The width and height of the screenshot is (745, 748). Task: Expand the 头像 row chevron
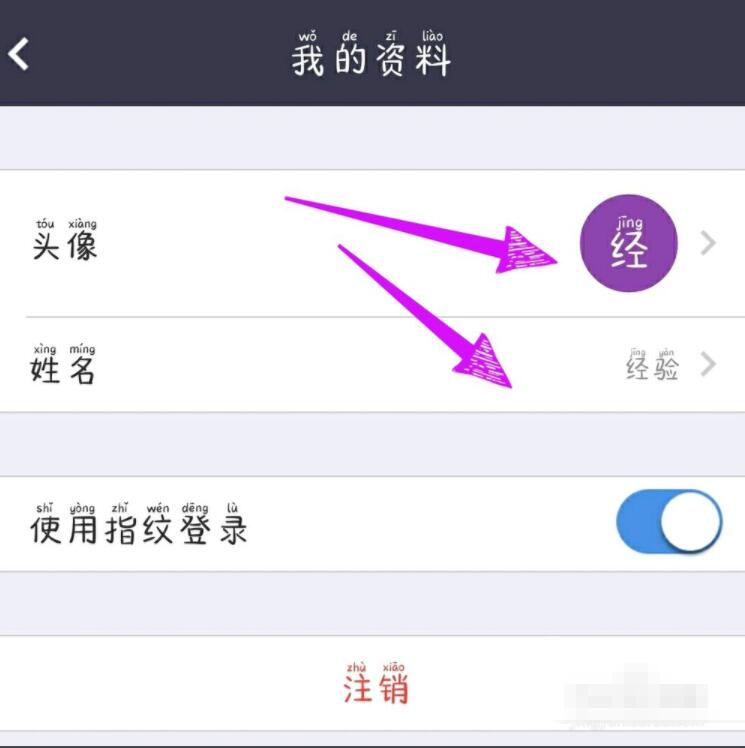pos(708,243)
